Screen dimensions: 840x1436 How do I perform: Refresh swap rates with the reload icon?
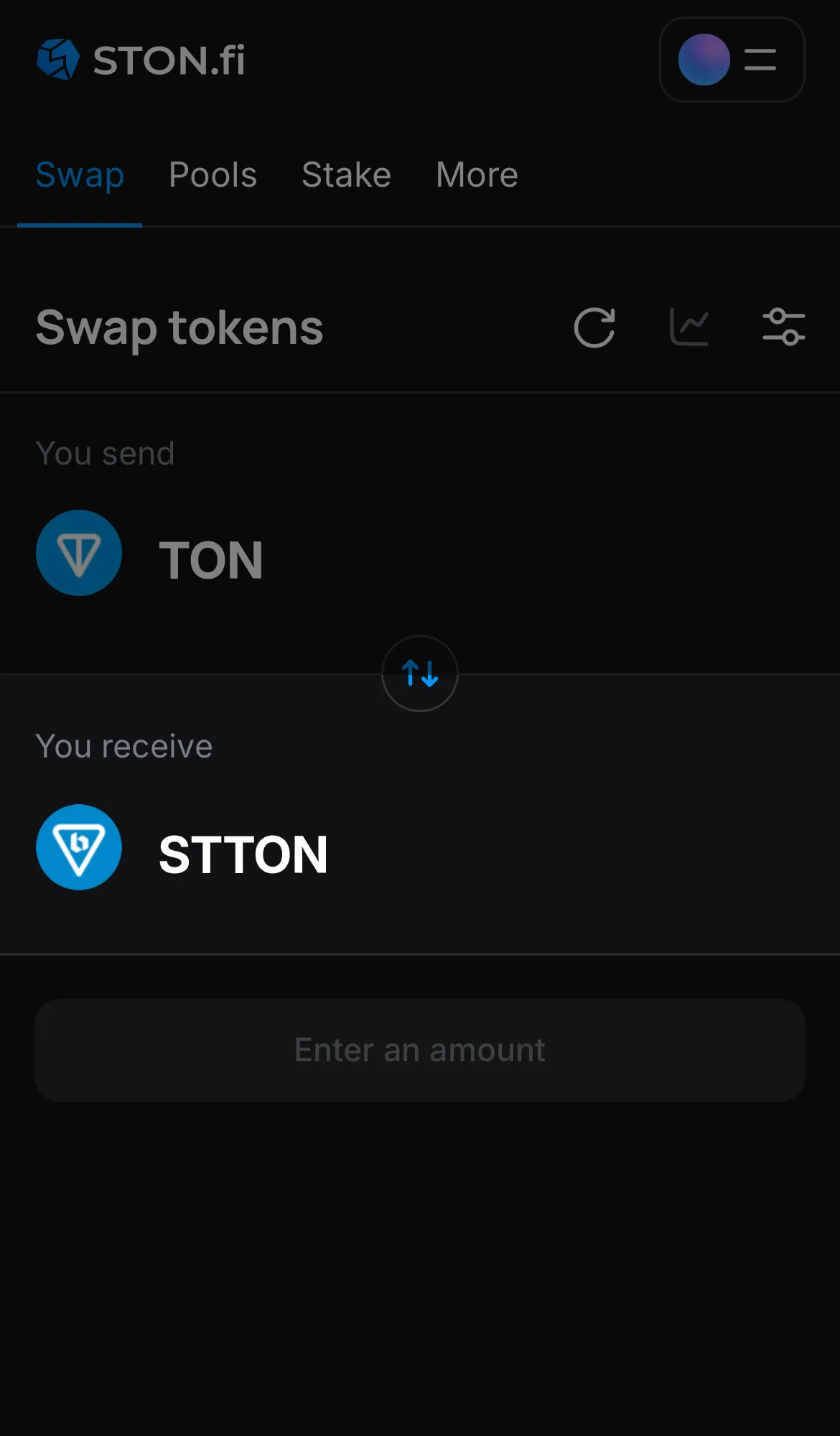click(594, 327)
